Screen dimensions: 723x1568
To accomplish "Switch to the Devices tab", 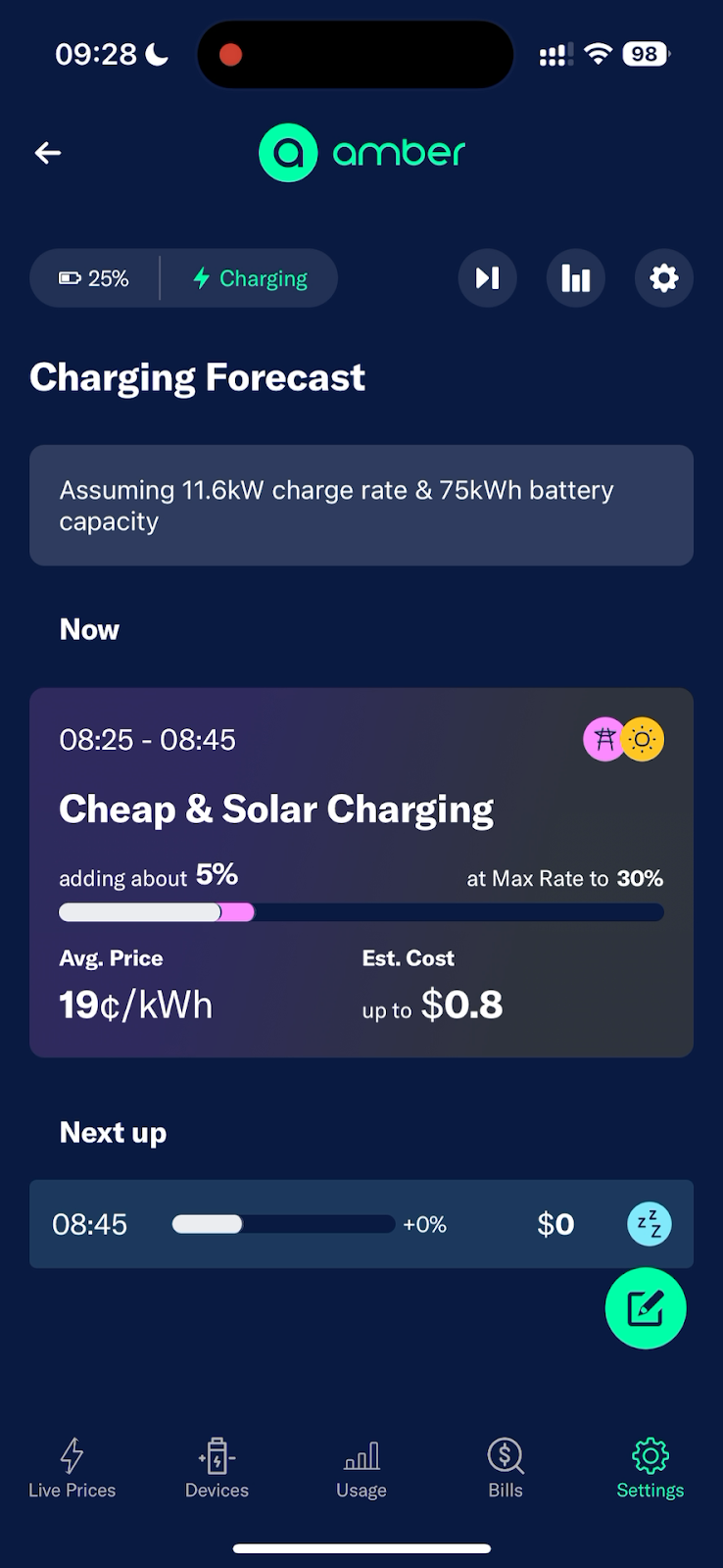I will (x=217, y=1465).
